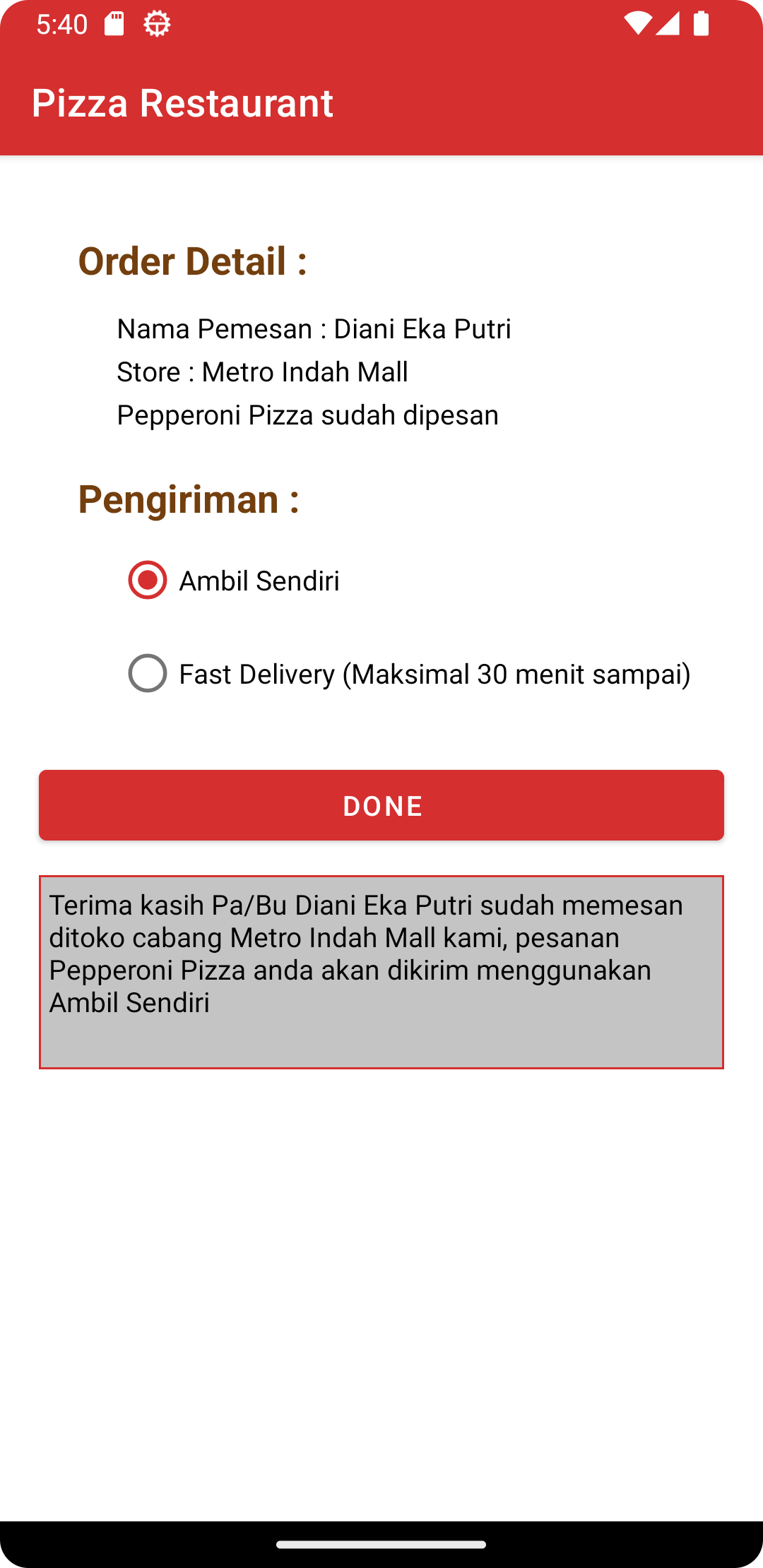The image size is (763, 1568).
Task: Click the Android debug icon in status bar
Action: 157,23
